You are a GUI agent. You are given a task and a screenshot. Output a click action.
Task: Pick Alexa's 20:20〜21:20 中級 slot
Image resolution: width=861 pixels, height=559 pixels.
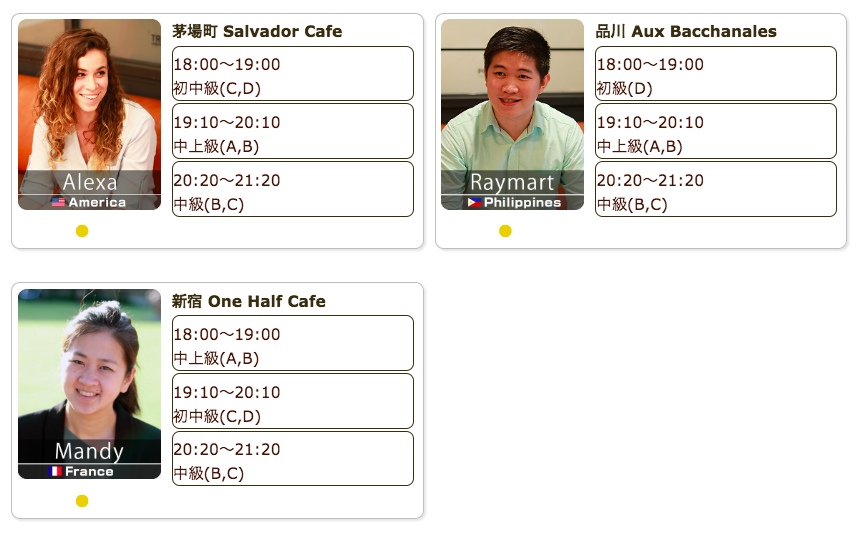292,190
